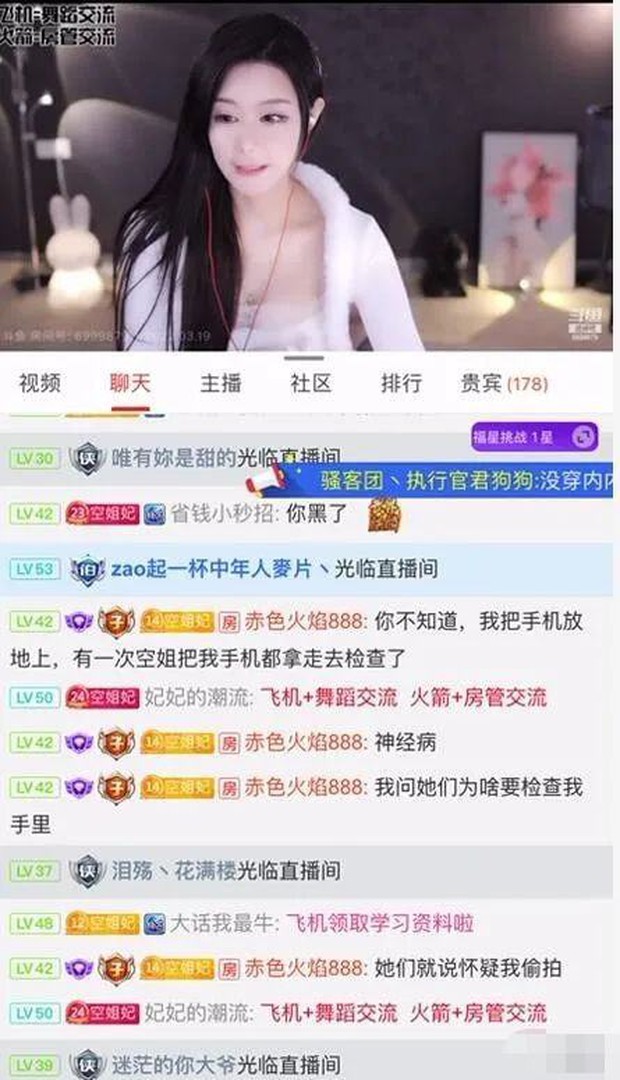Open the 贵宾 (178) tab

(x=504, y=383)
